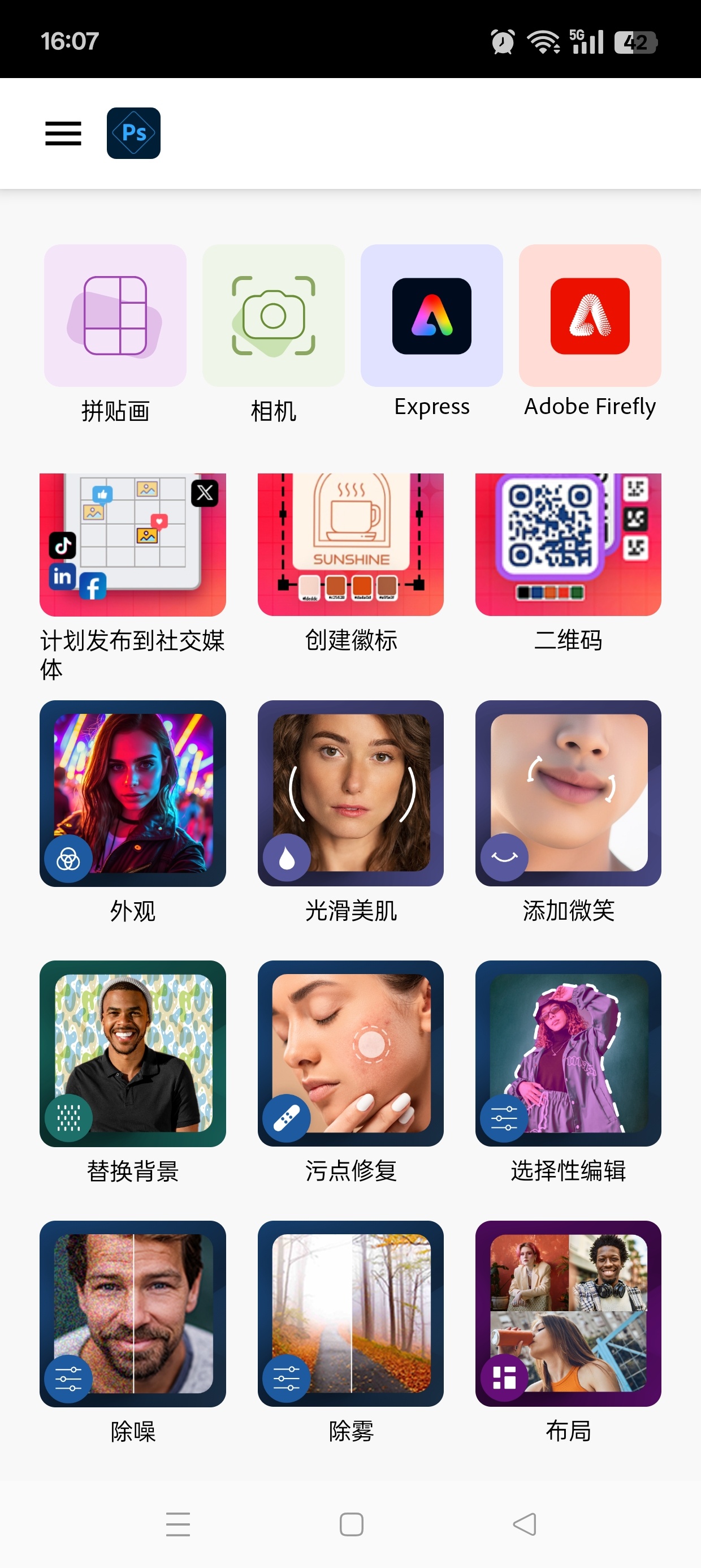Open Selective Edit (选择性编辑) tool
This screenshot has height=1568, width=701.
568,1056
